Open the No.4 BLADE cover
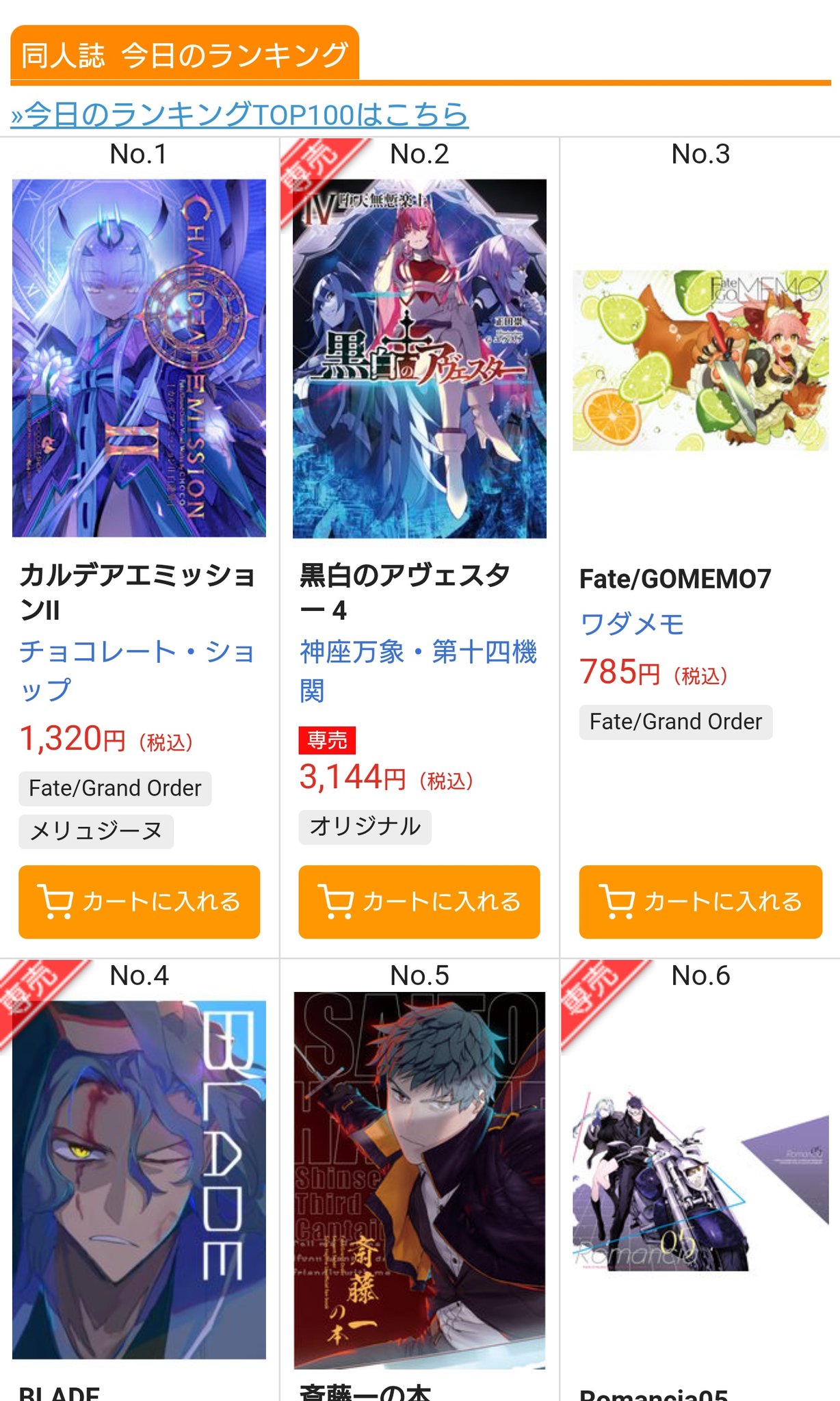The width and height of the screenshot is (840, 1401). click(139, 1179)
